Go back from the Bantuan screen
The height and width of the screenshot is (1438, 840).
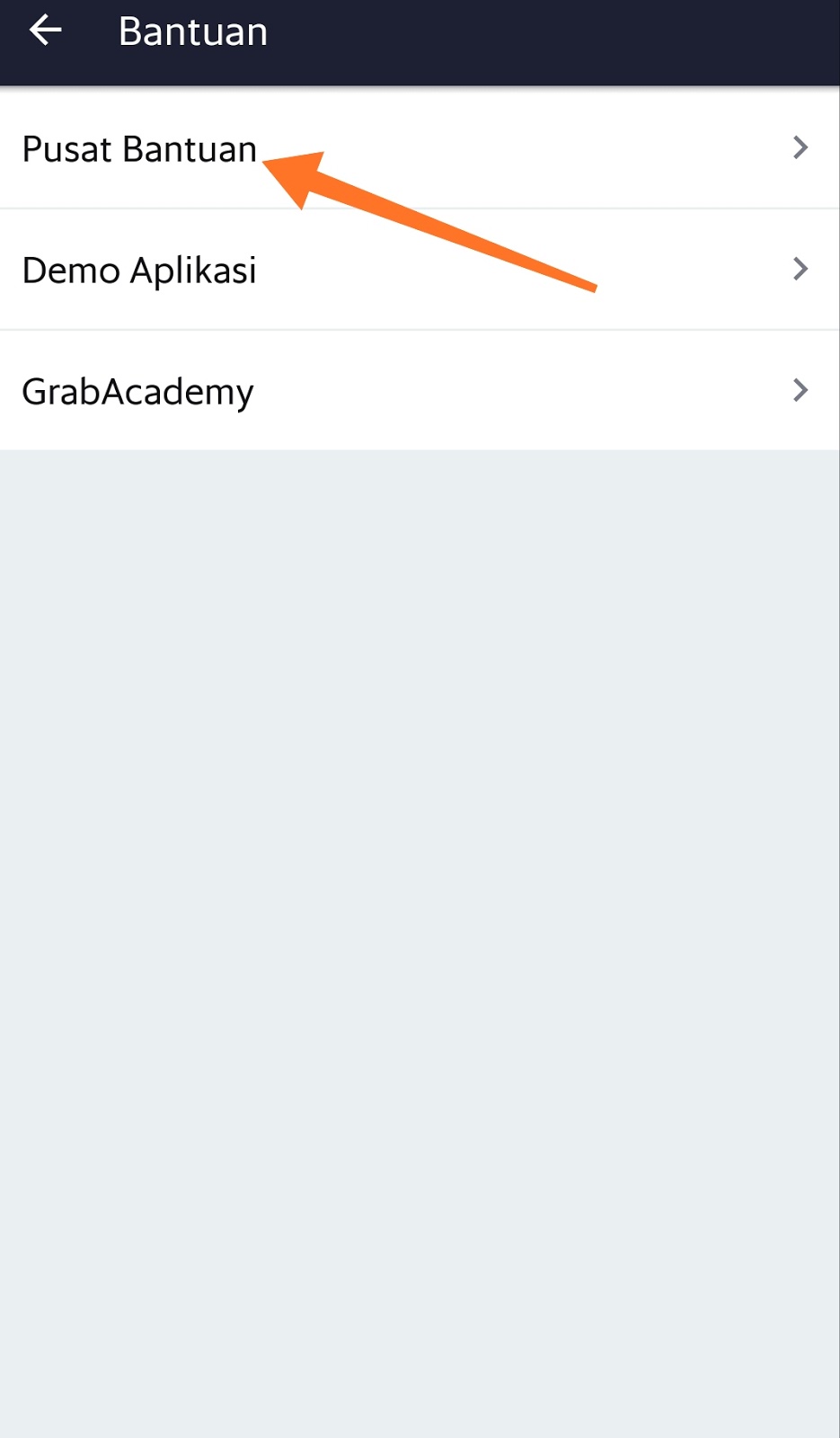pyautogui.click(x=45, y=31)
